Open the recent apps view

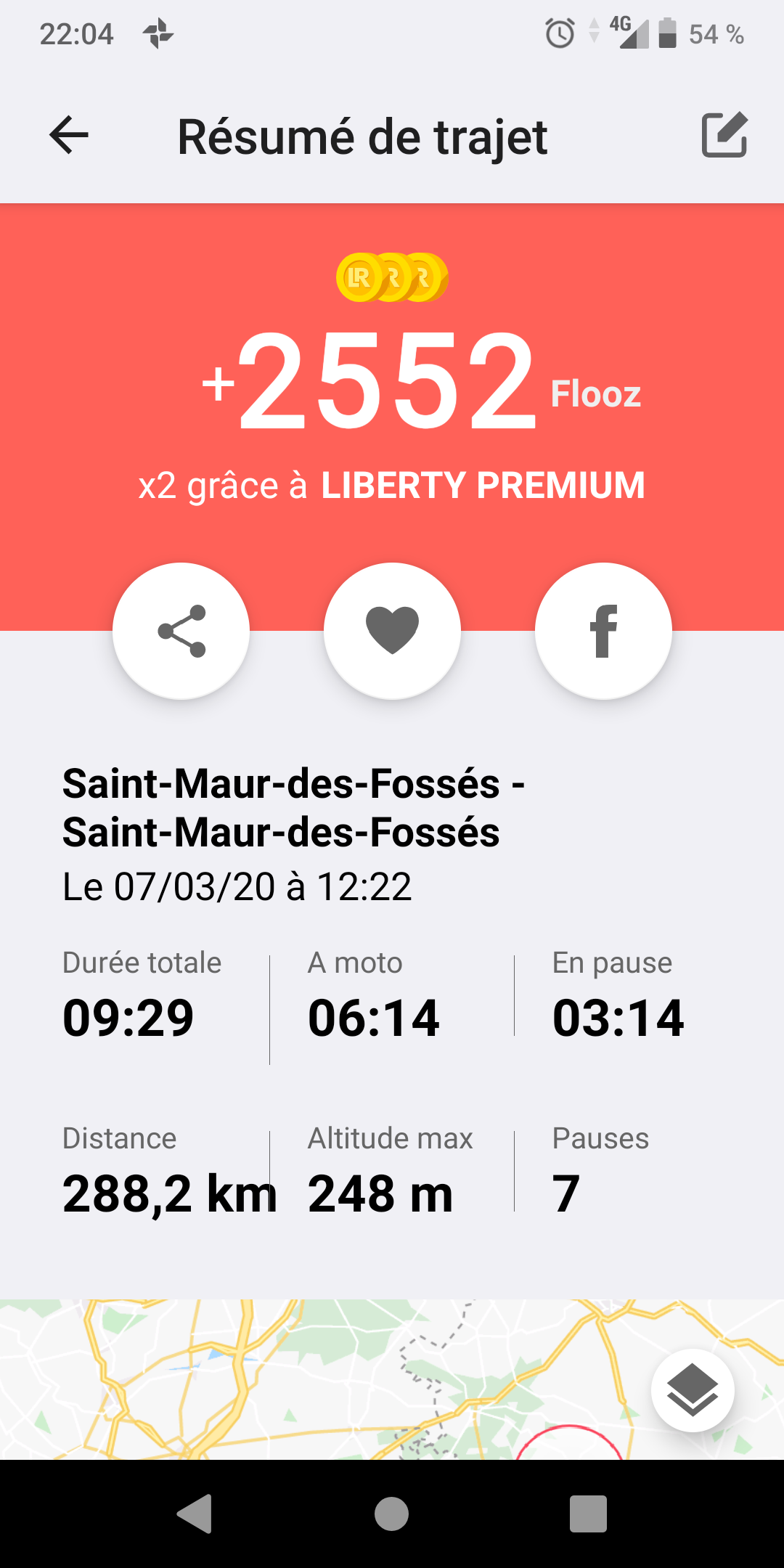[588, 1514]
